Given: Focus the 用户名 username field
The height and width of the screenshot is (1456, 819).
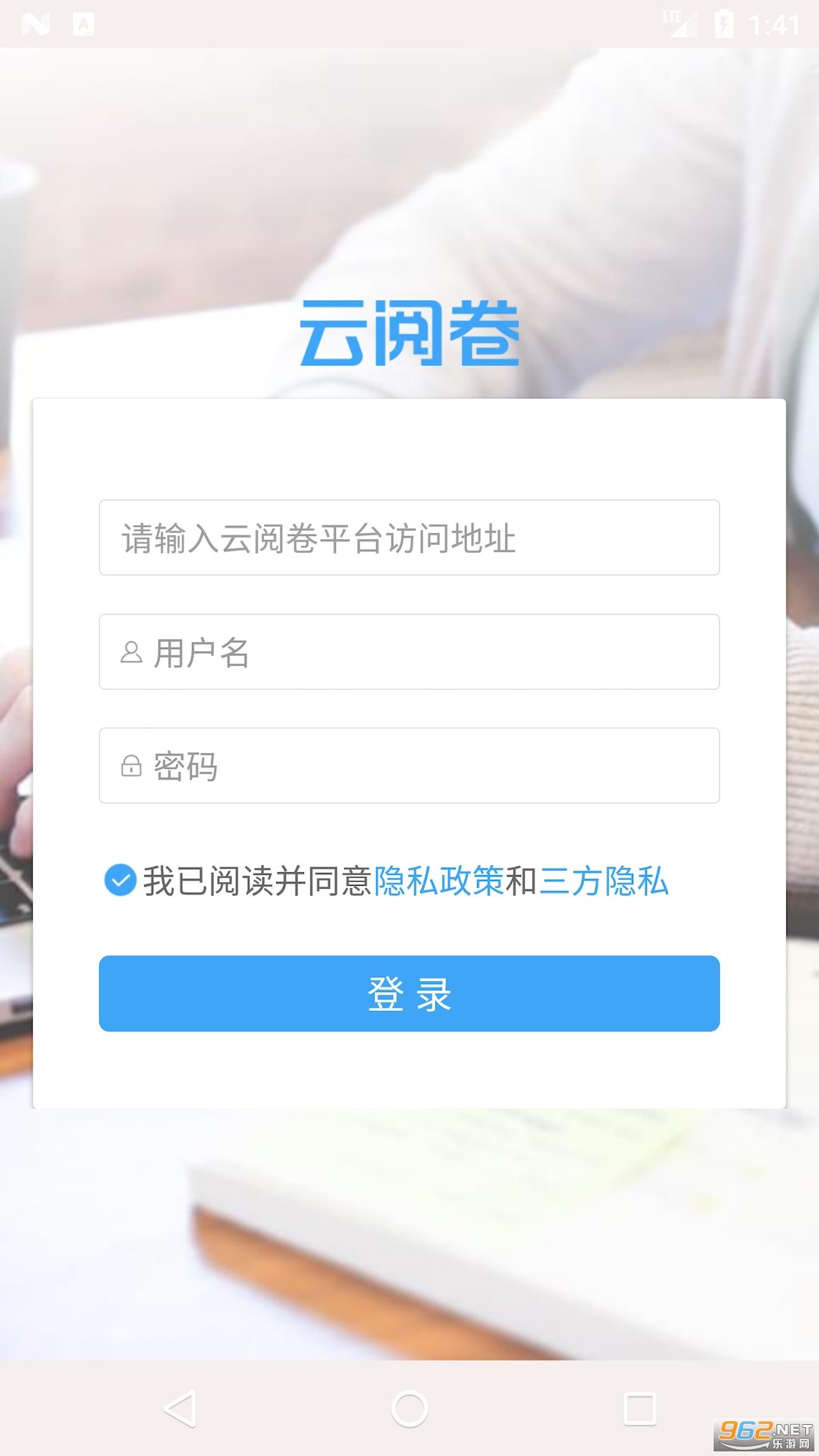Looking at the screenshot, I should tap(409, 652).
